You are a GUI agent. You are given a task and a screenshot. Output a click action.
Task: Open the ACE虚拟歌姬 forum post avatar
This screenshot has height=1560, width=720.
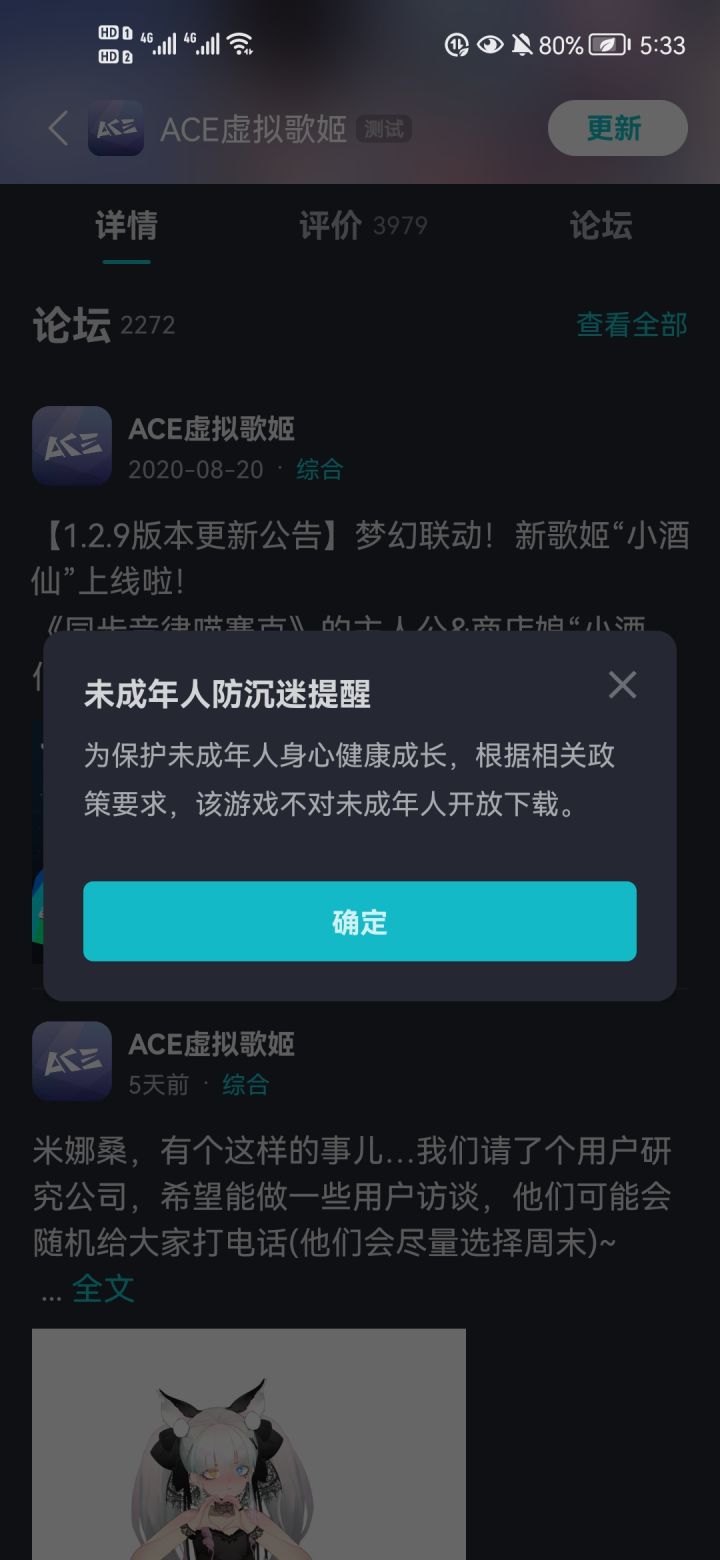(71, 446)
